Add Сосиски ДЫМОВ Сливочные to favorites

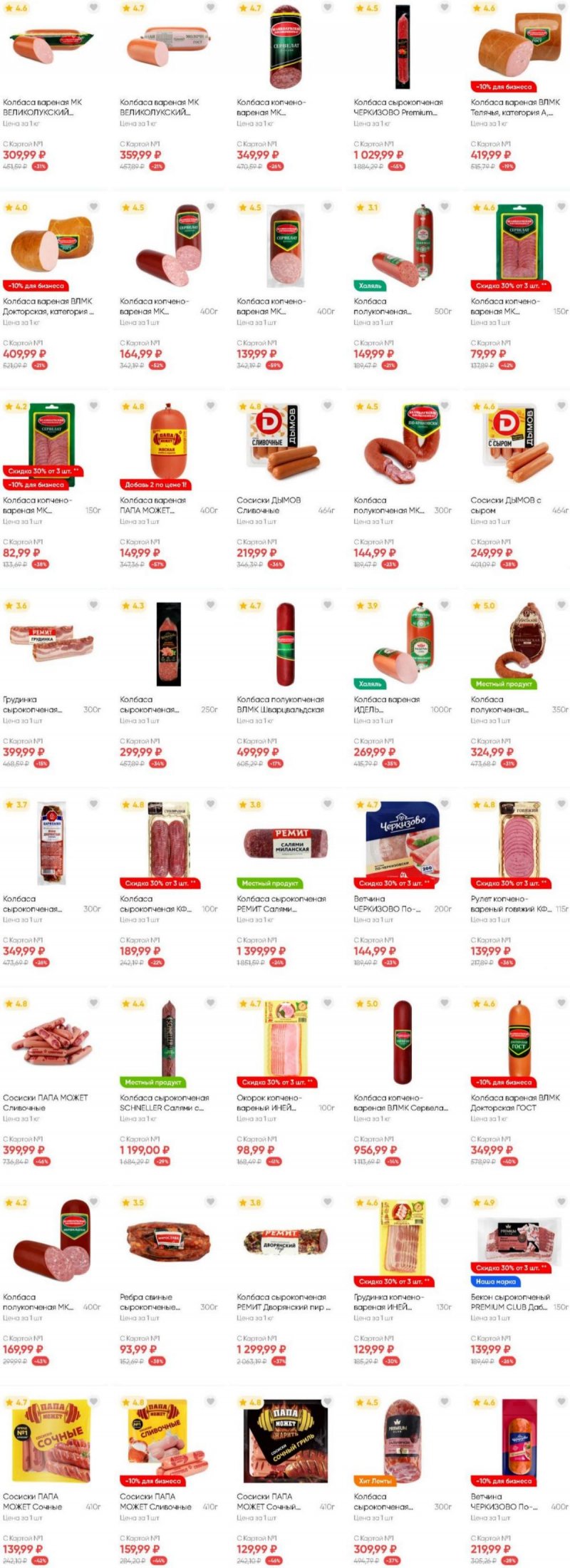coord(328,406)
